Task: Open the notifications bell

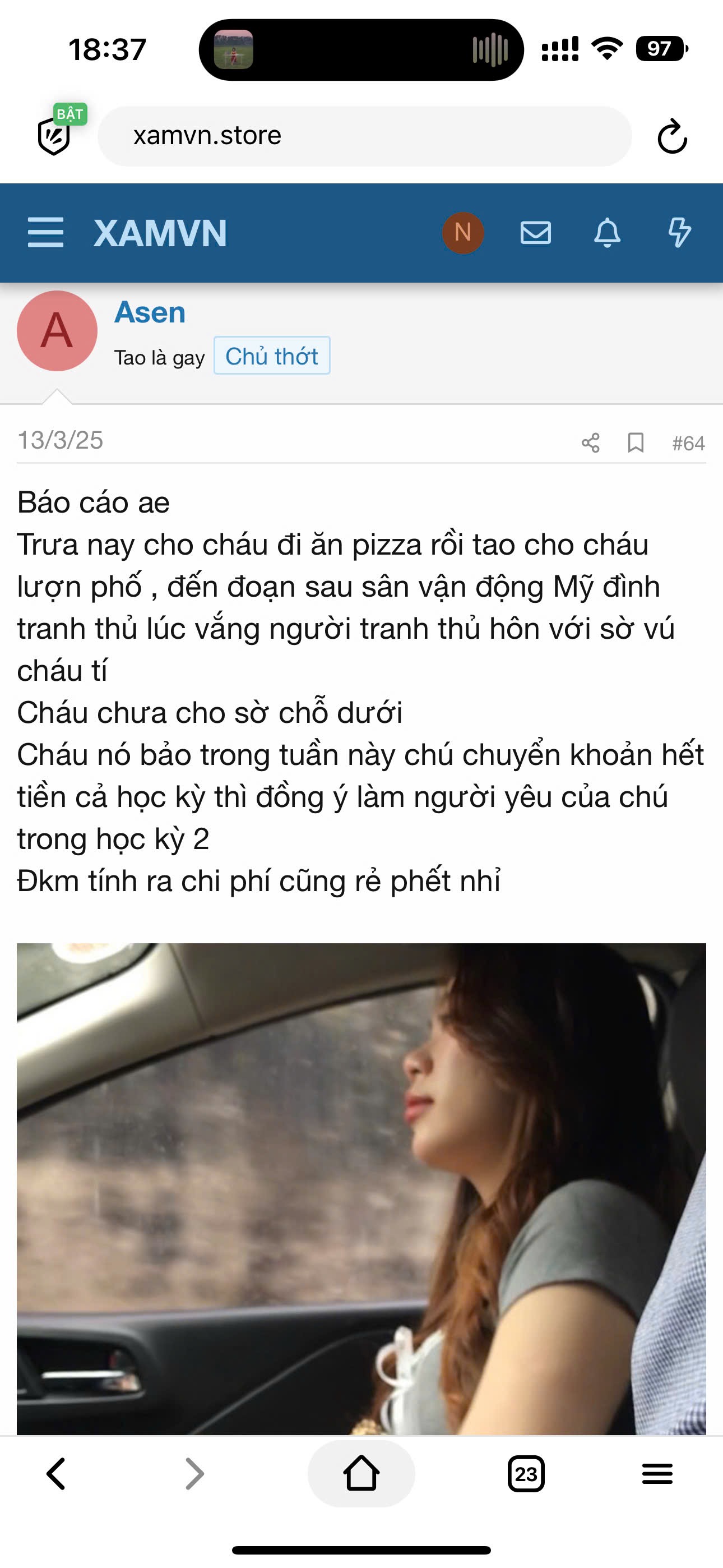Action: (608, 233)
